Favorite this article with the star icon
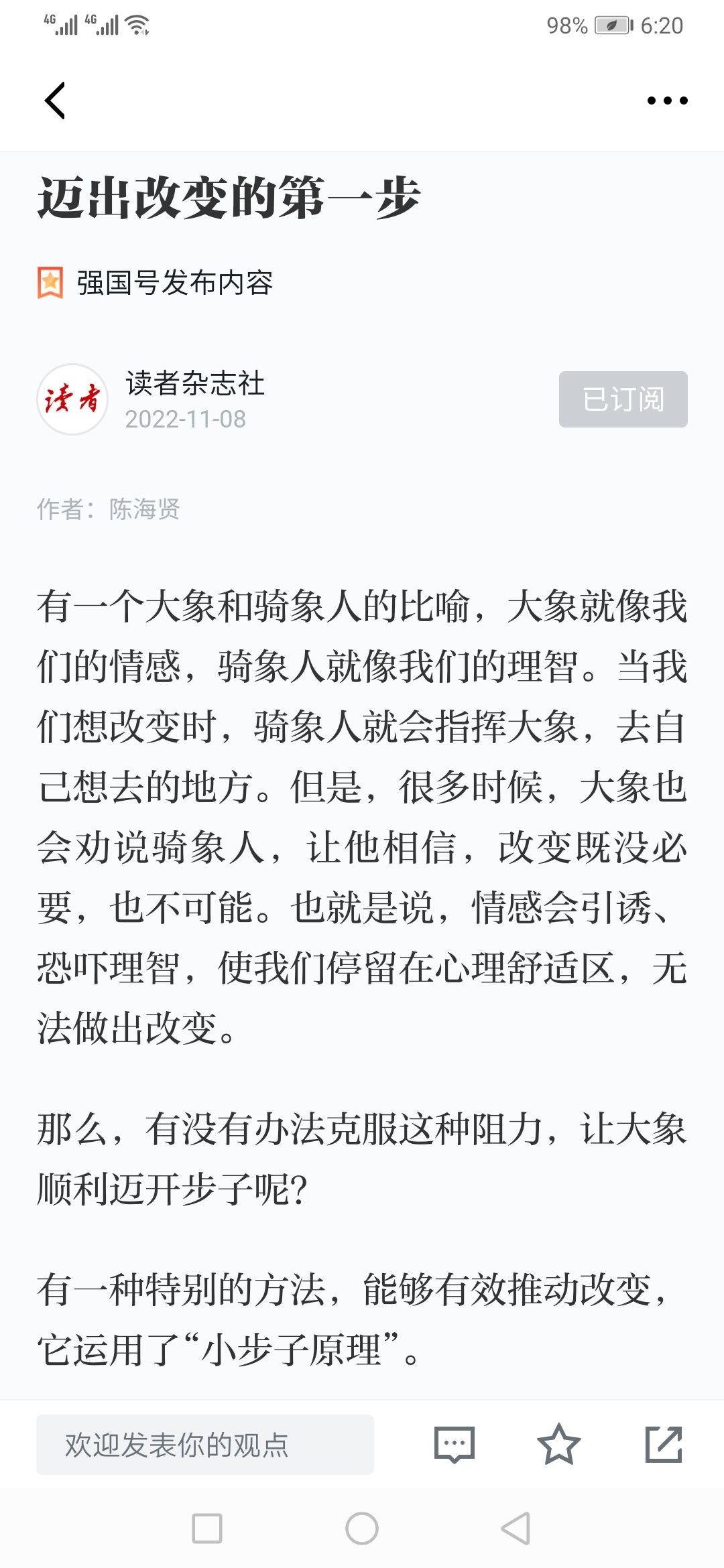The height and width of the screenshot is (1568, 724). 558,1444
